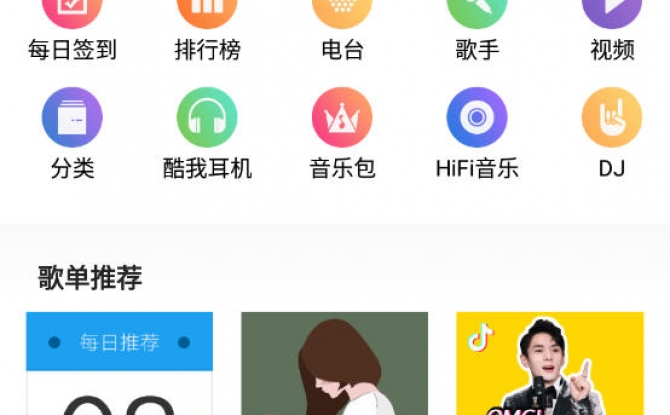Open the playlist with the girl illustration
Image resolution: width=670 pixels, height=415 pixels.
click(x=334, y=365)
